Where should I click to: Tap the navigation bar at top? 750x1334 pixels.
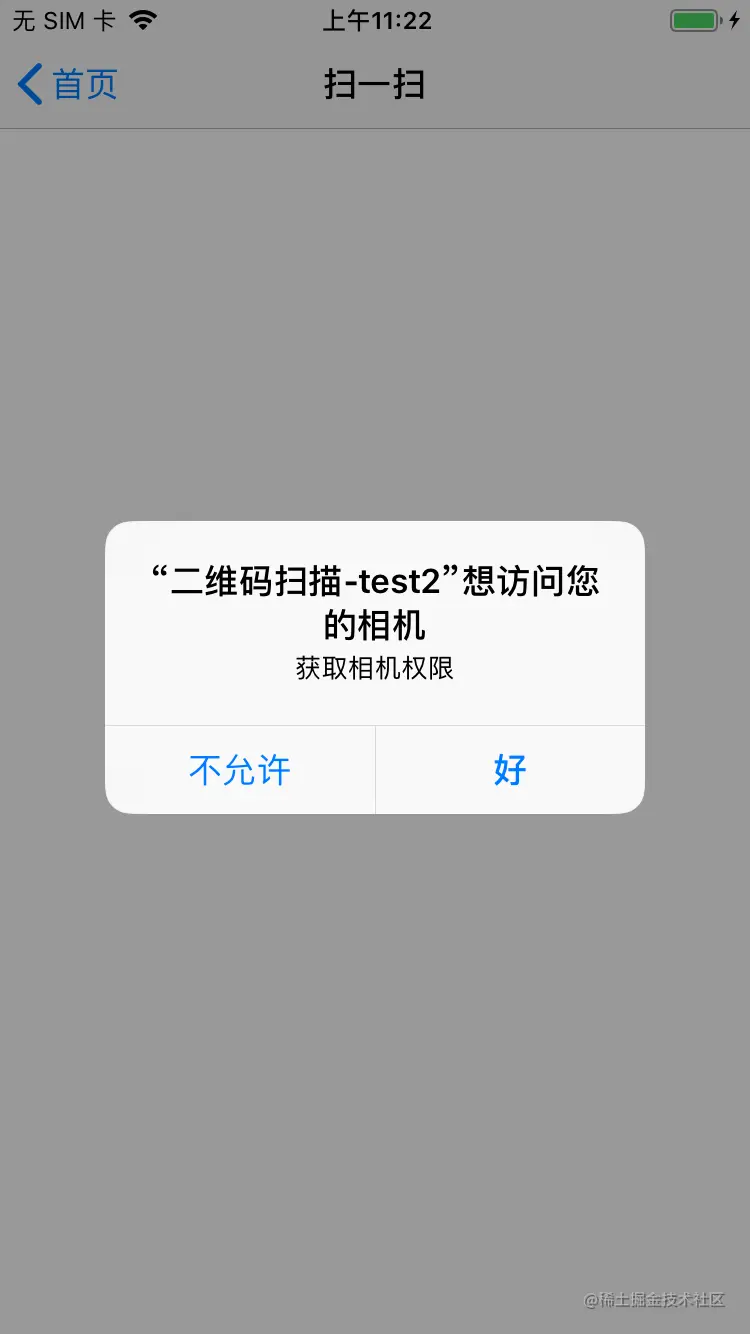click(x=374, y=84)
